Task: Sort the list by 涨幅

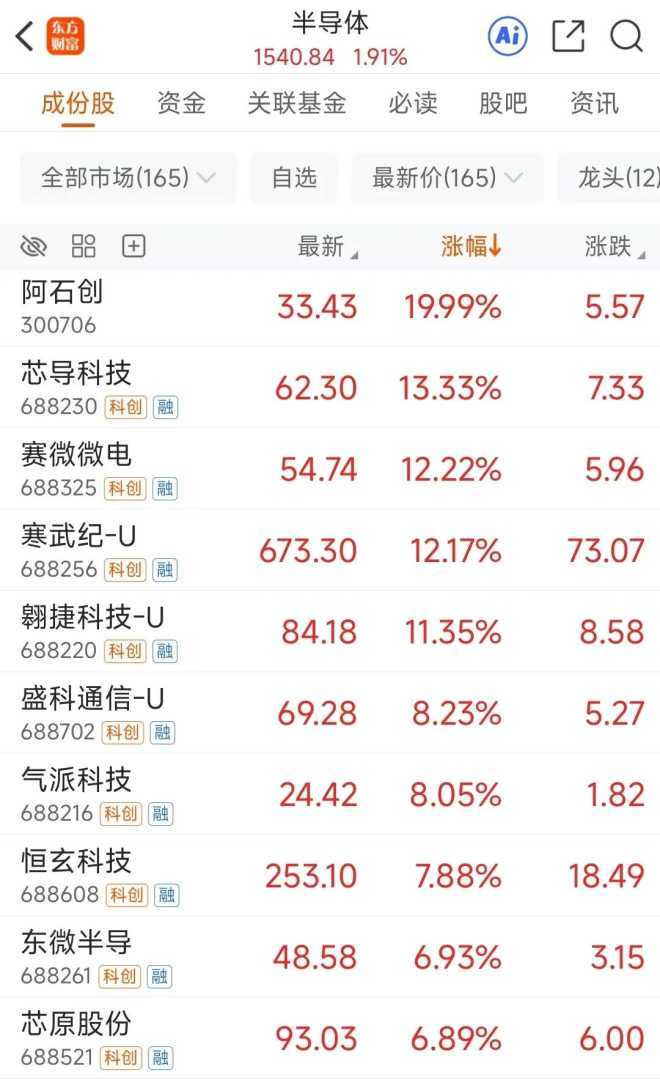Action: (x=471, y=246)
